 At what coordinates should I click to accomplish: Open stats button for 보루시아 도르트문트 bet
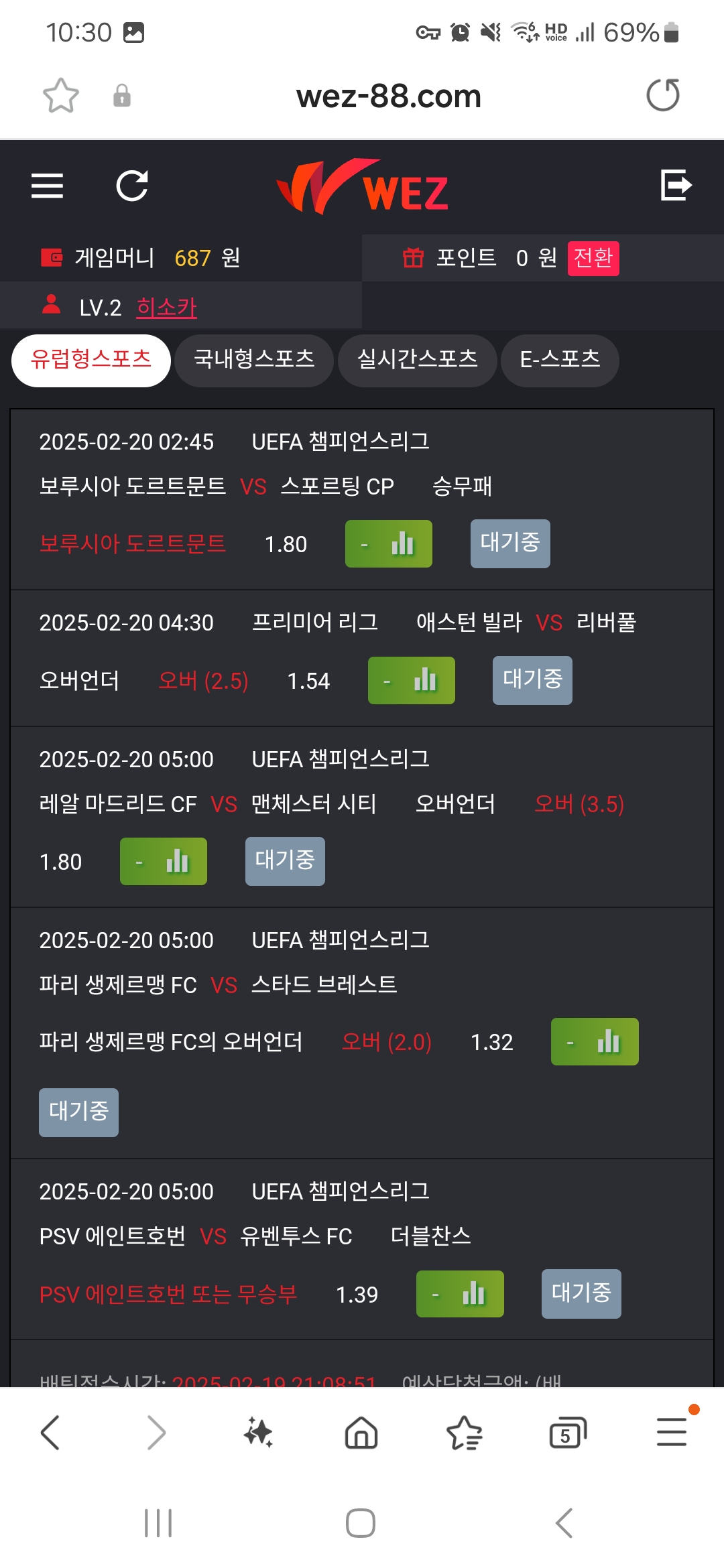tap(389, 544)
